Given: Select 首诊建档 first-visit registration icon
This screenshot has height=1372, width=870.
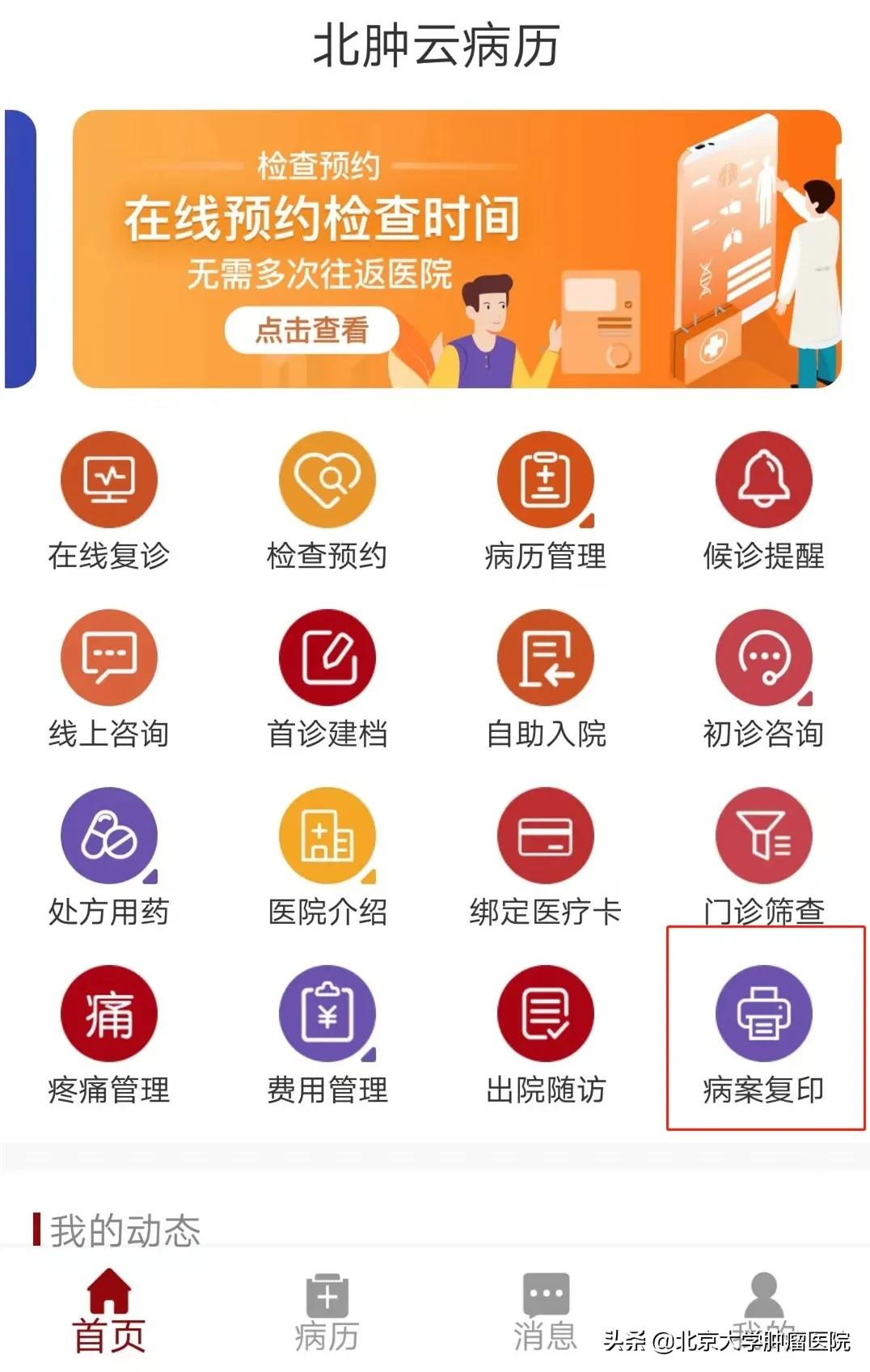Looking at the screenshot, I should [x=327, y=658].
